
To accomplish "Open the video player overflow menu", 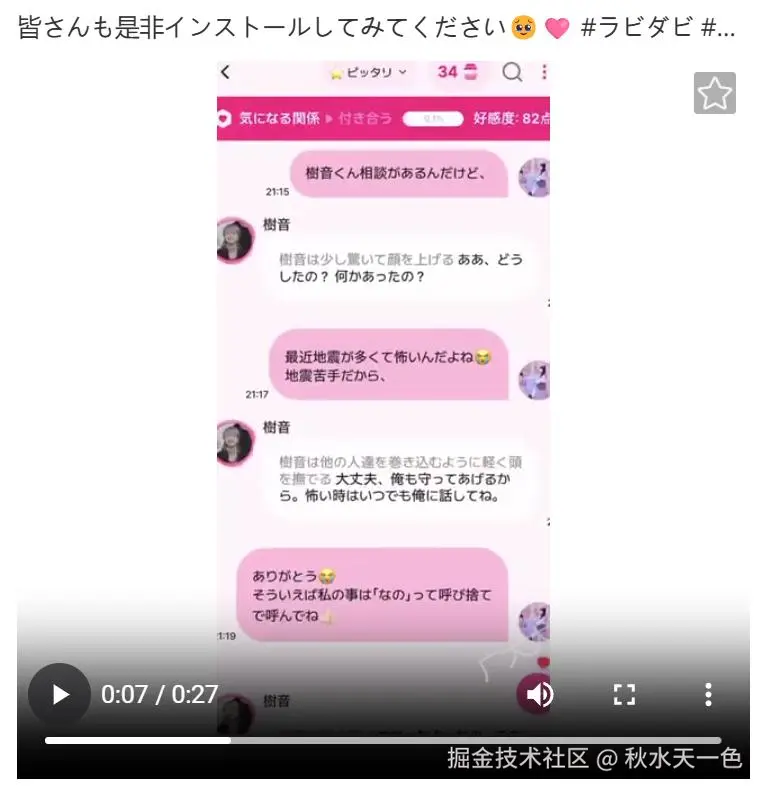I will pyautogui.click(x=708, y=694).
